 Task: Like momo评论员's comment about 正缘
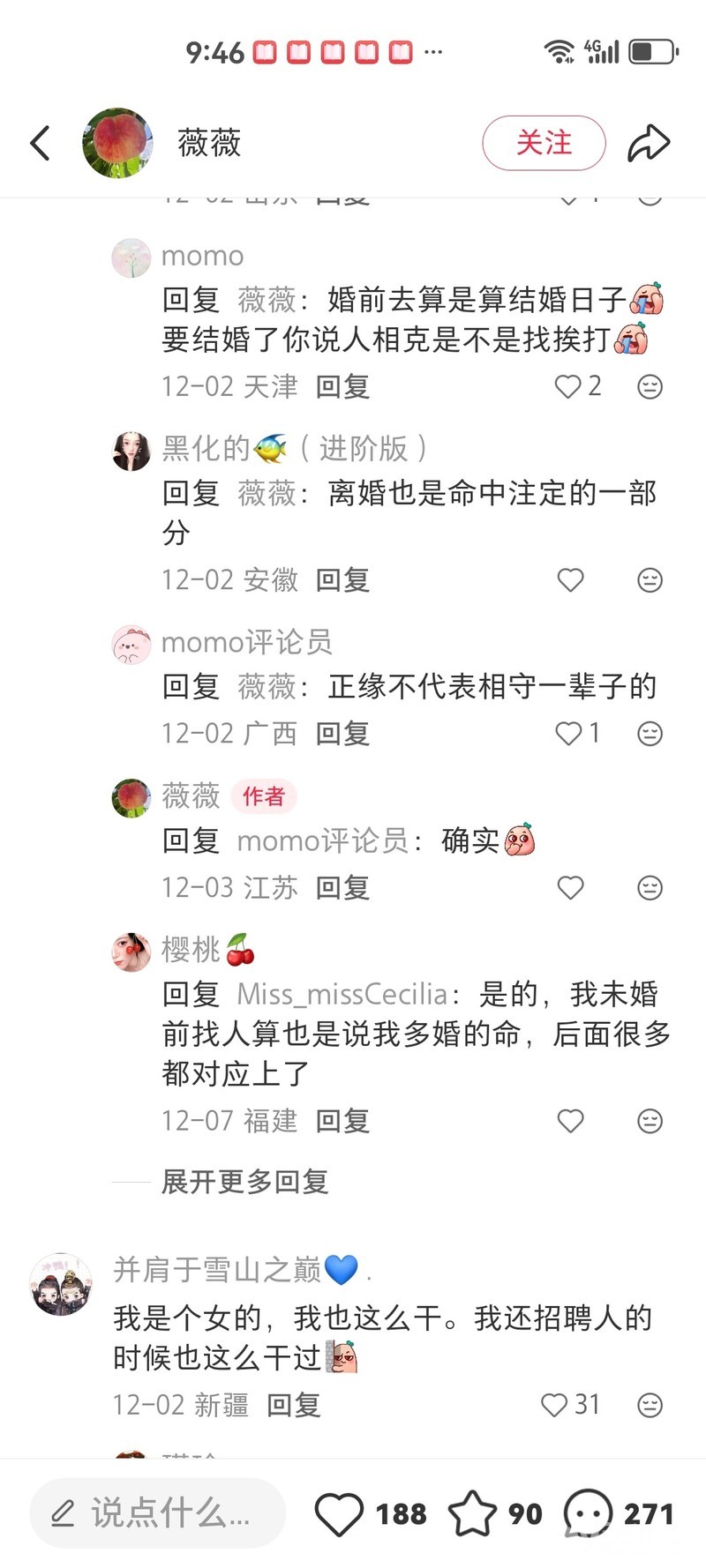click(x=568, y=733)
